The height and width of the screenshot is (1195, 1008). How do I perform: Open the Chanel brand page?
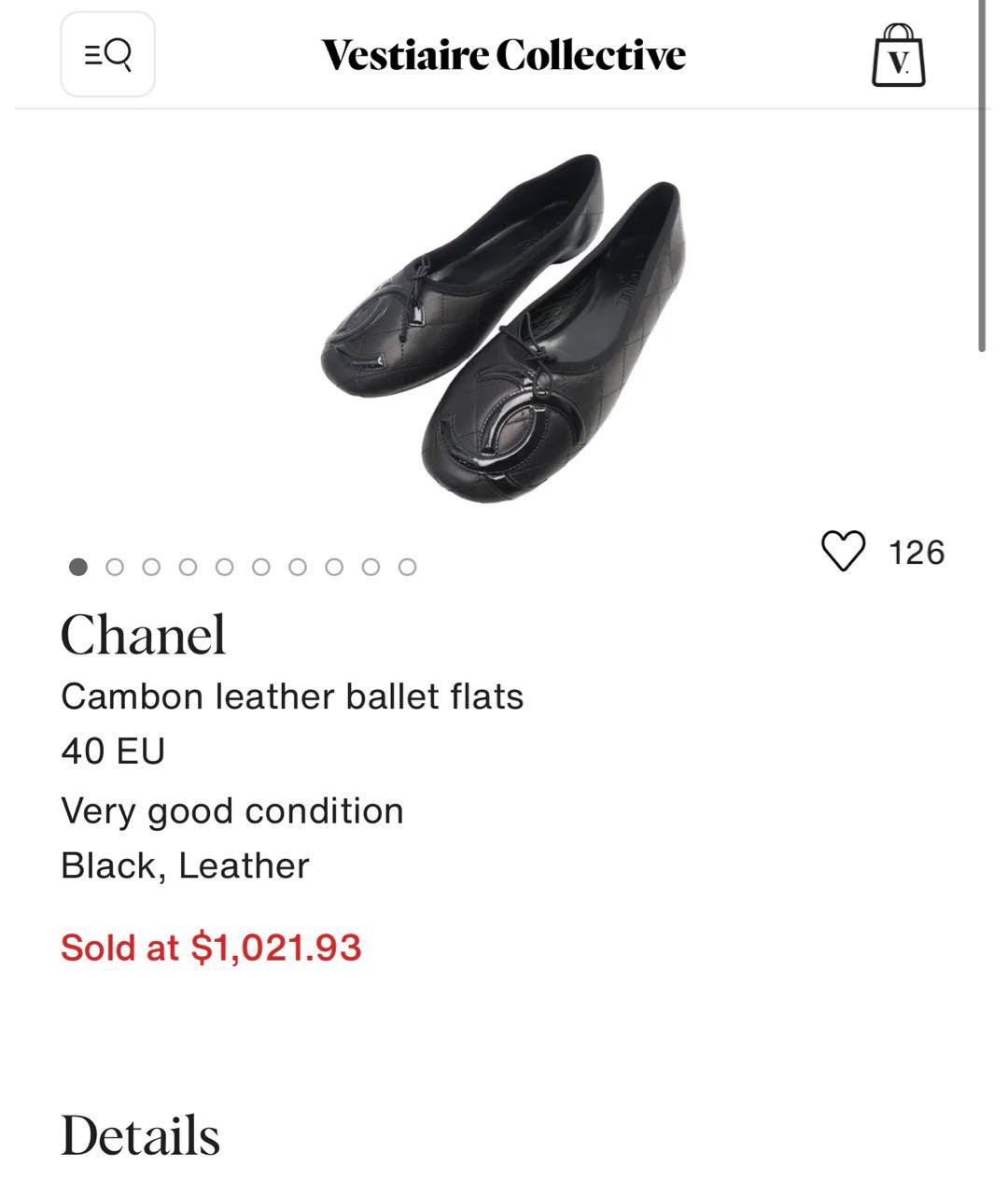[142, 638]
